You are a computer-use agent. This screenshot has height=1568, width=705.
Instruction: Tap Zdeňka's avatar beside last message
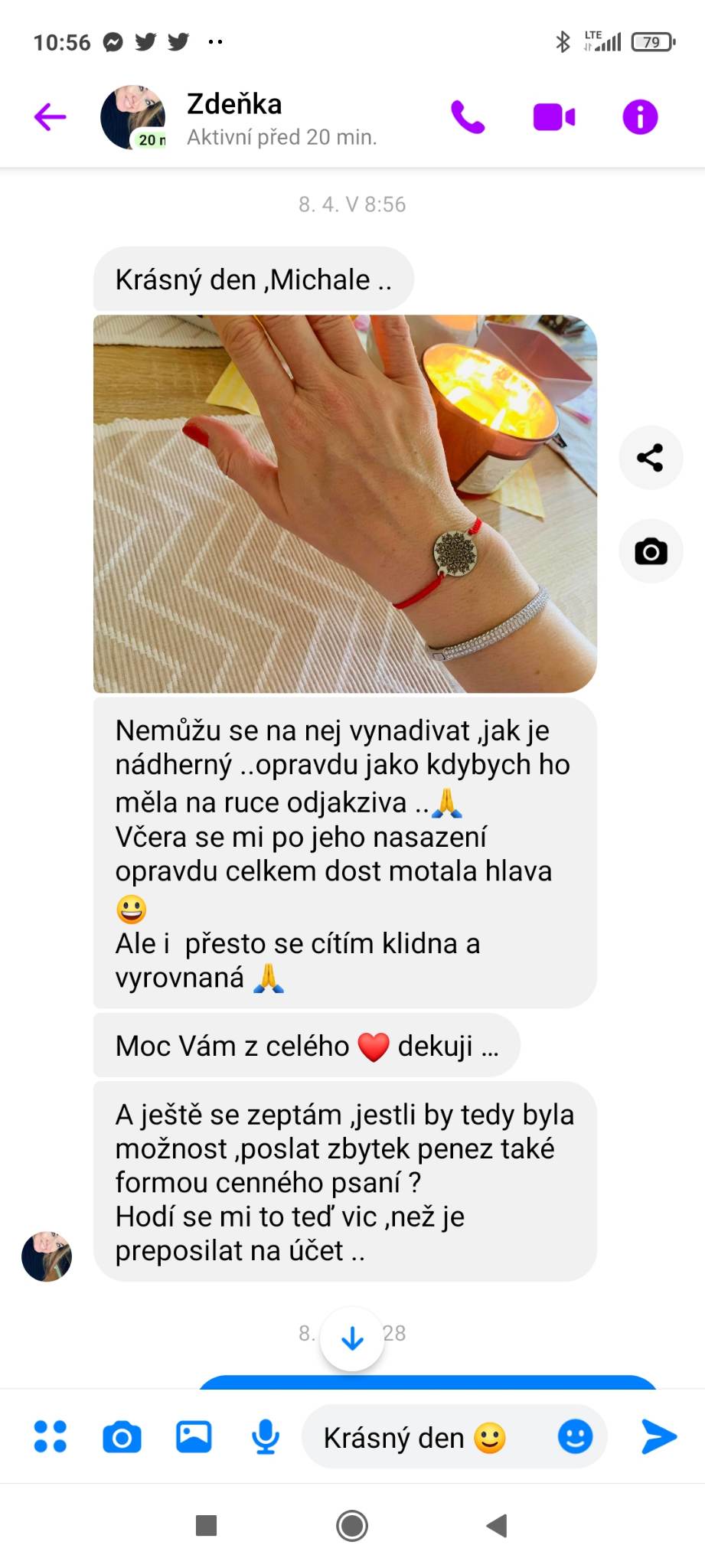(47, 1256)
